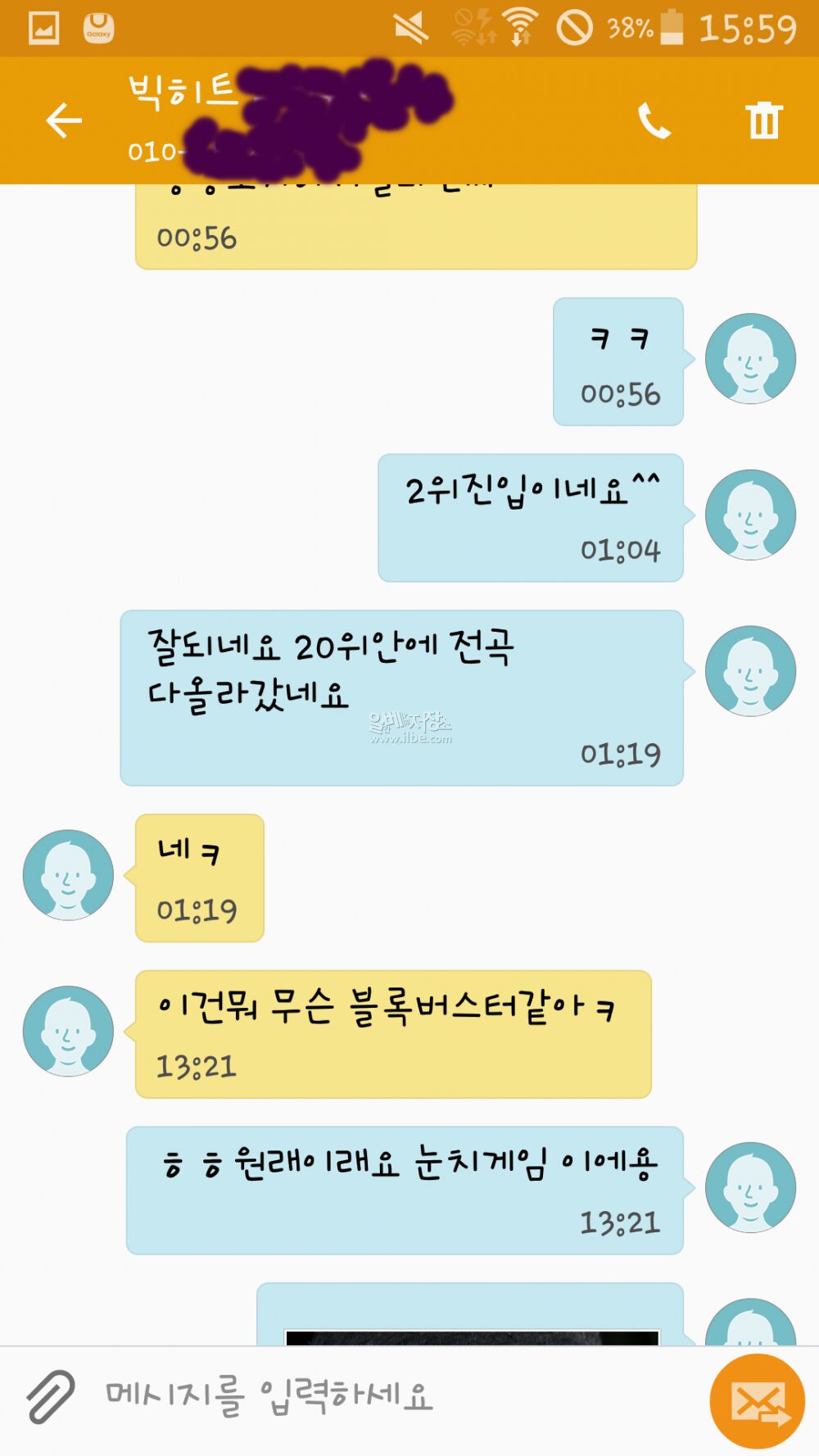Open the avatar beside the 네ㅋ message
Screen dimensions: 819x1456
[68, 875]
